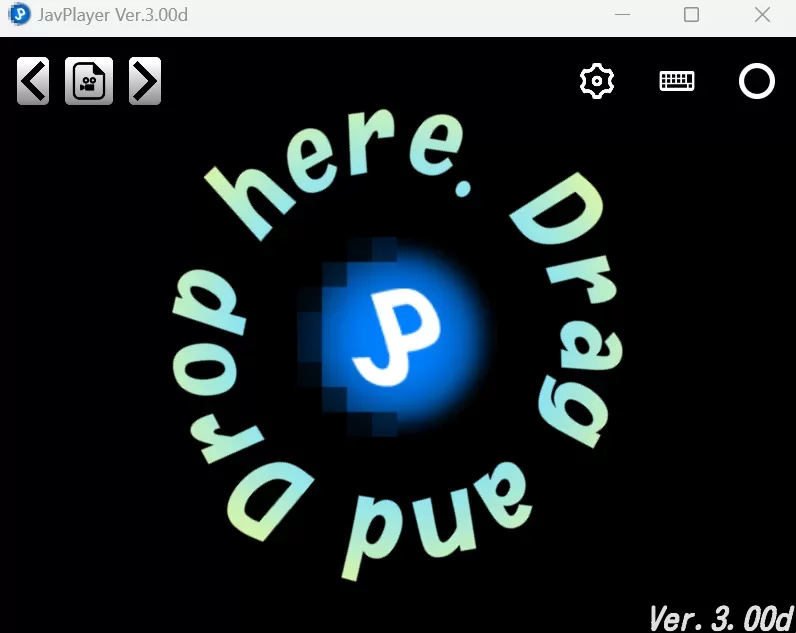Close the JavPlayer window
Viewport: 796px width, 633px height.
762,15
